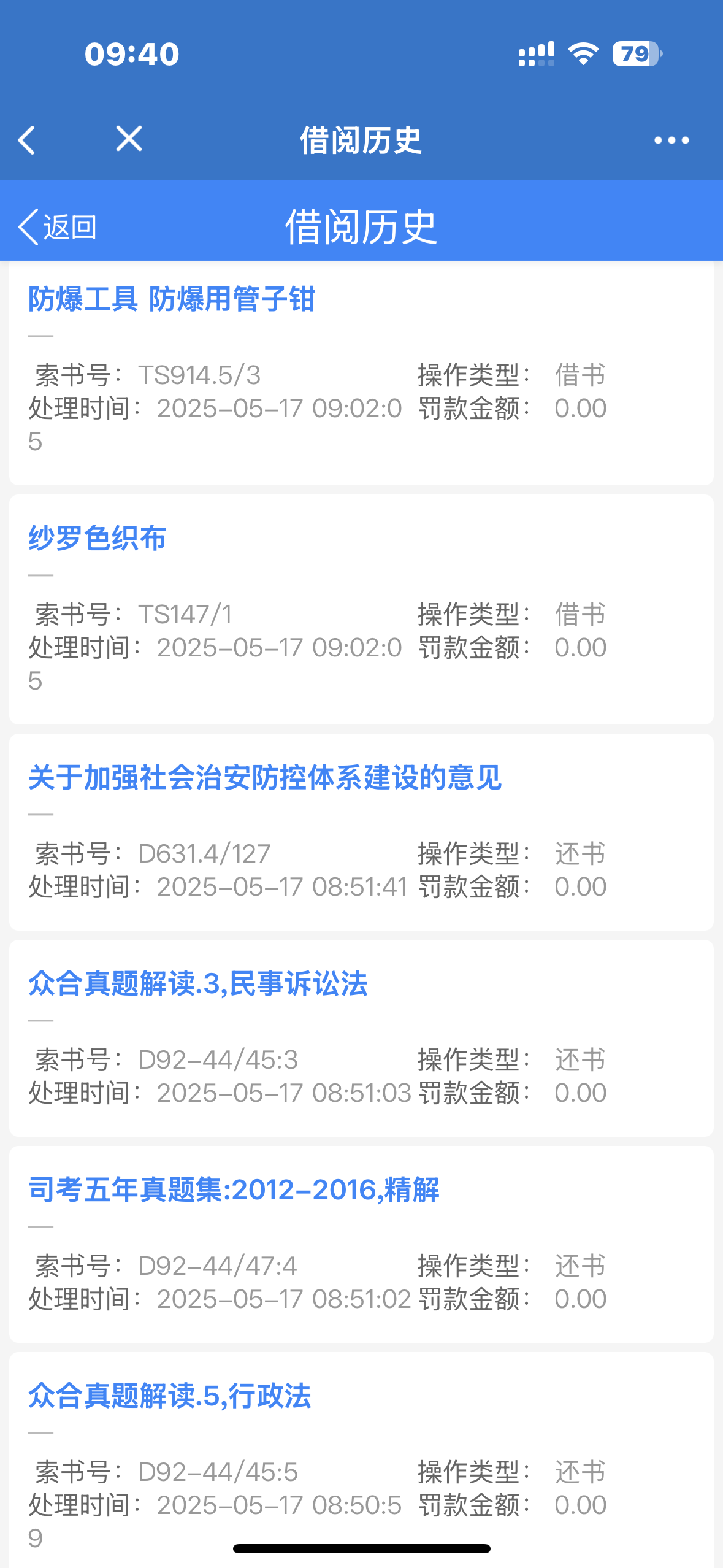Open the three-dot more options menu
The height and width of the screenshot is (1568, 723).
coord(671,140)
